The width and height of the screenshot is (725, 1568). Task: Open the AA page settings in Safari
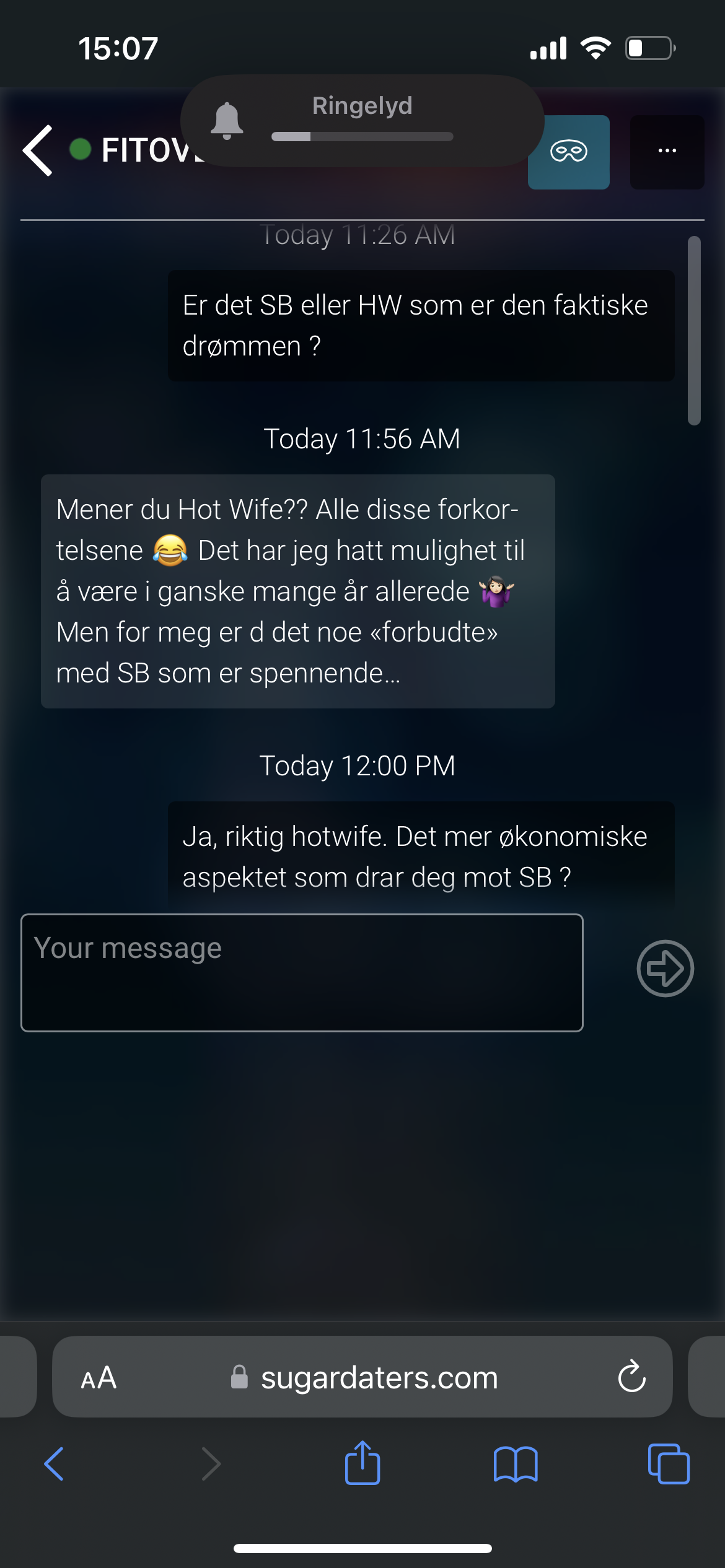point(99,1378)
